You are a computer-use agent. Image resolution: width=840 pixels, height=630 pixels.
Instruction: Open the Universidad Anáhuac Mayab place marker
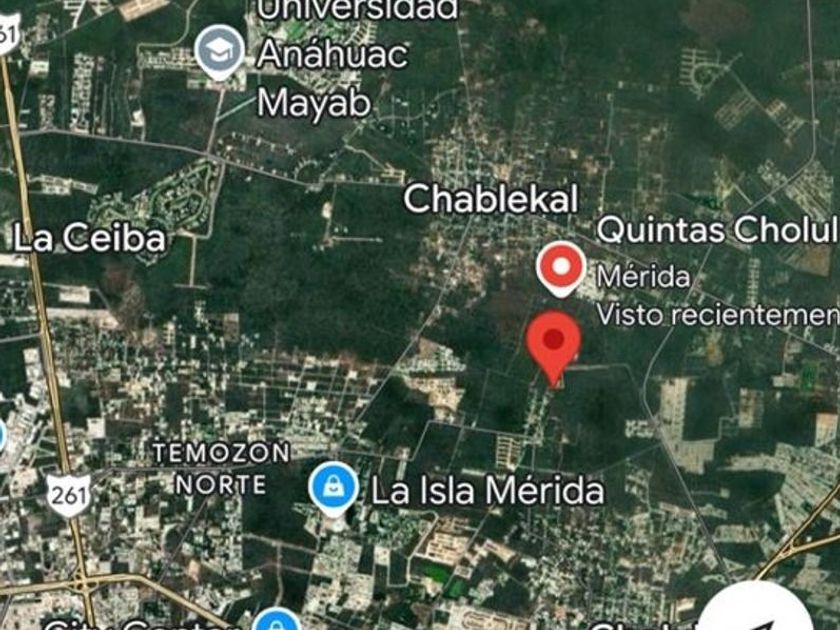coord(219,50)
